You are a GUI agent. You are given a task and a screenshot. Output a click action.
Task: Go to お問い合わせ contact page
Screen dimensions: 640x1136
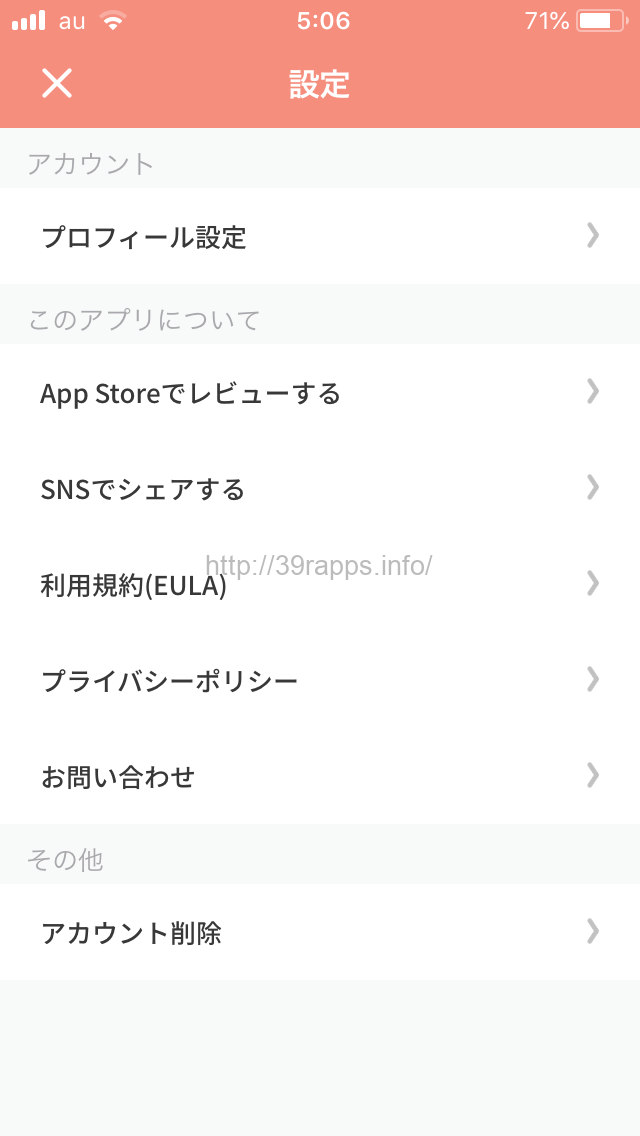pos(320,777)
